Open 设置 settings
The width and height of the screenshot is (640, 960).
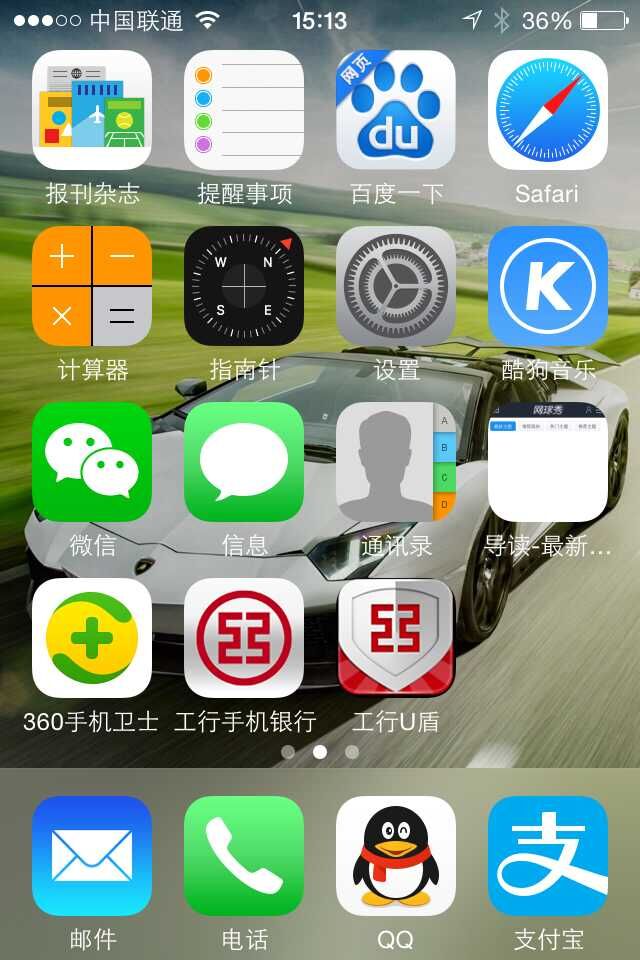tap(396, 286)
